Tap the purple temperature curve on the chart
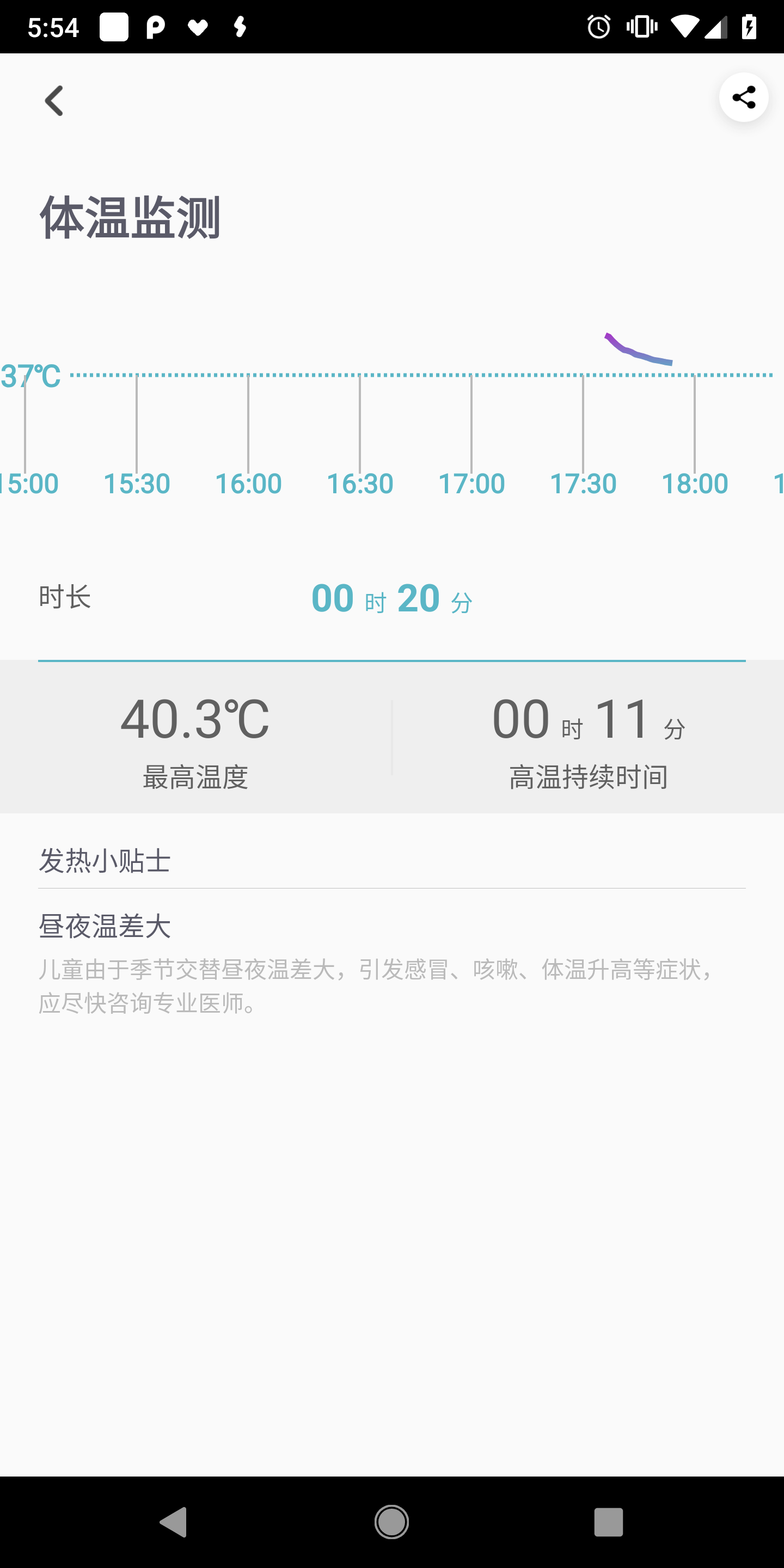Image resolution: width=784 pixels, height=1568 pixels. (x=639, y=348)
